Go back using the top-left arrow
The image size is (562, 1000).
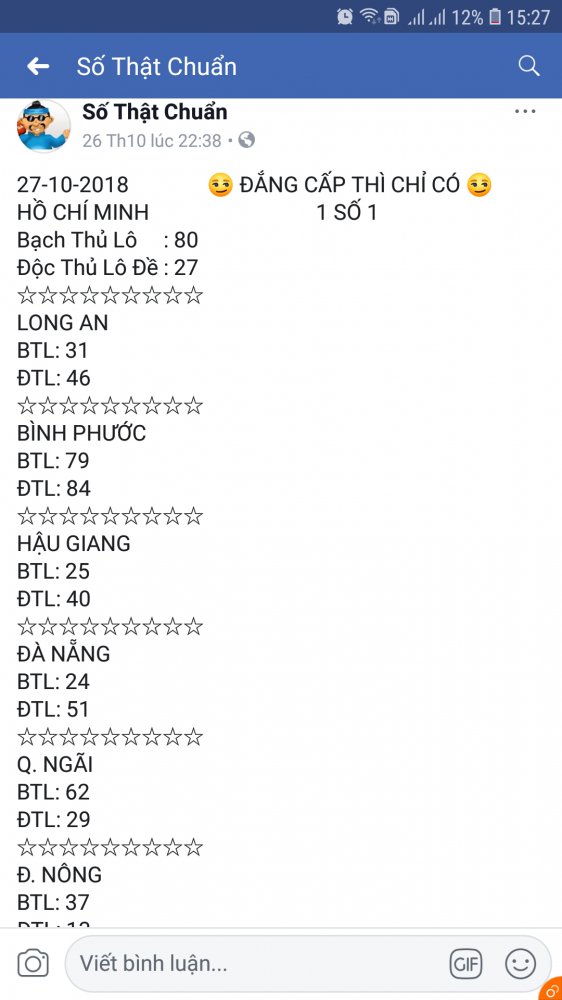[x=38, y=66]
